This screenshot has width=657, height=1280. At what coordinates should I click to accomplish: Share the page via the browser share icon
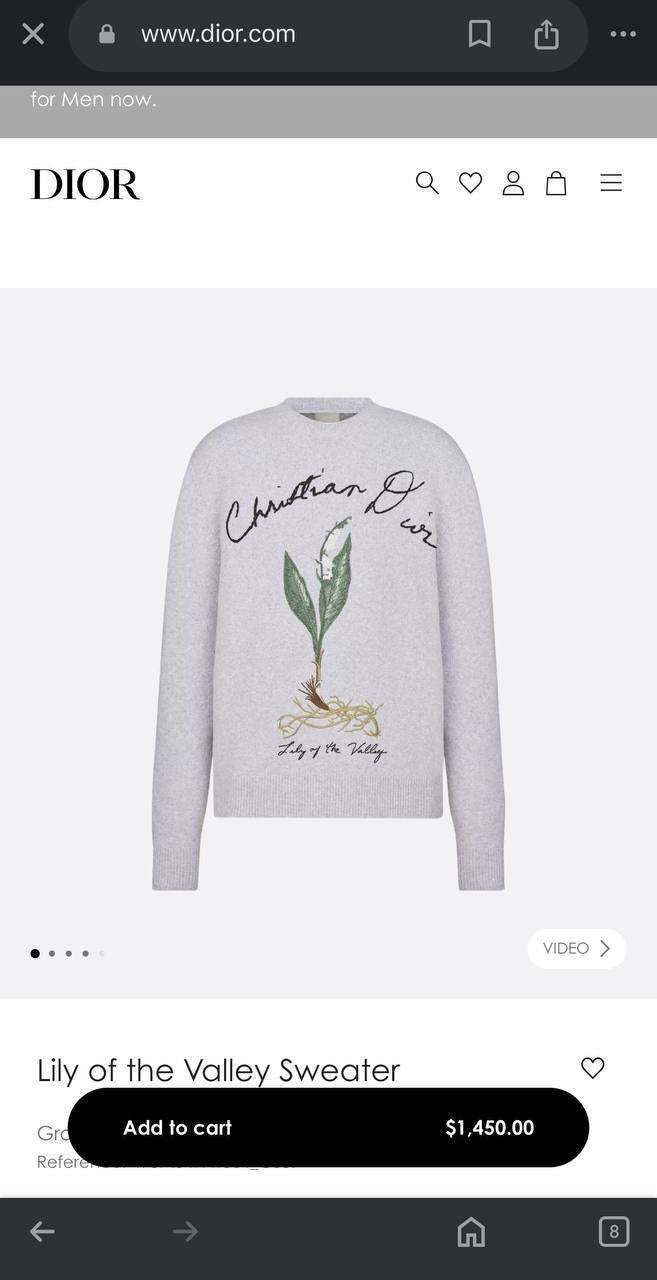(x=546, y=34)
